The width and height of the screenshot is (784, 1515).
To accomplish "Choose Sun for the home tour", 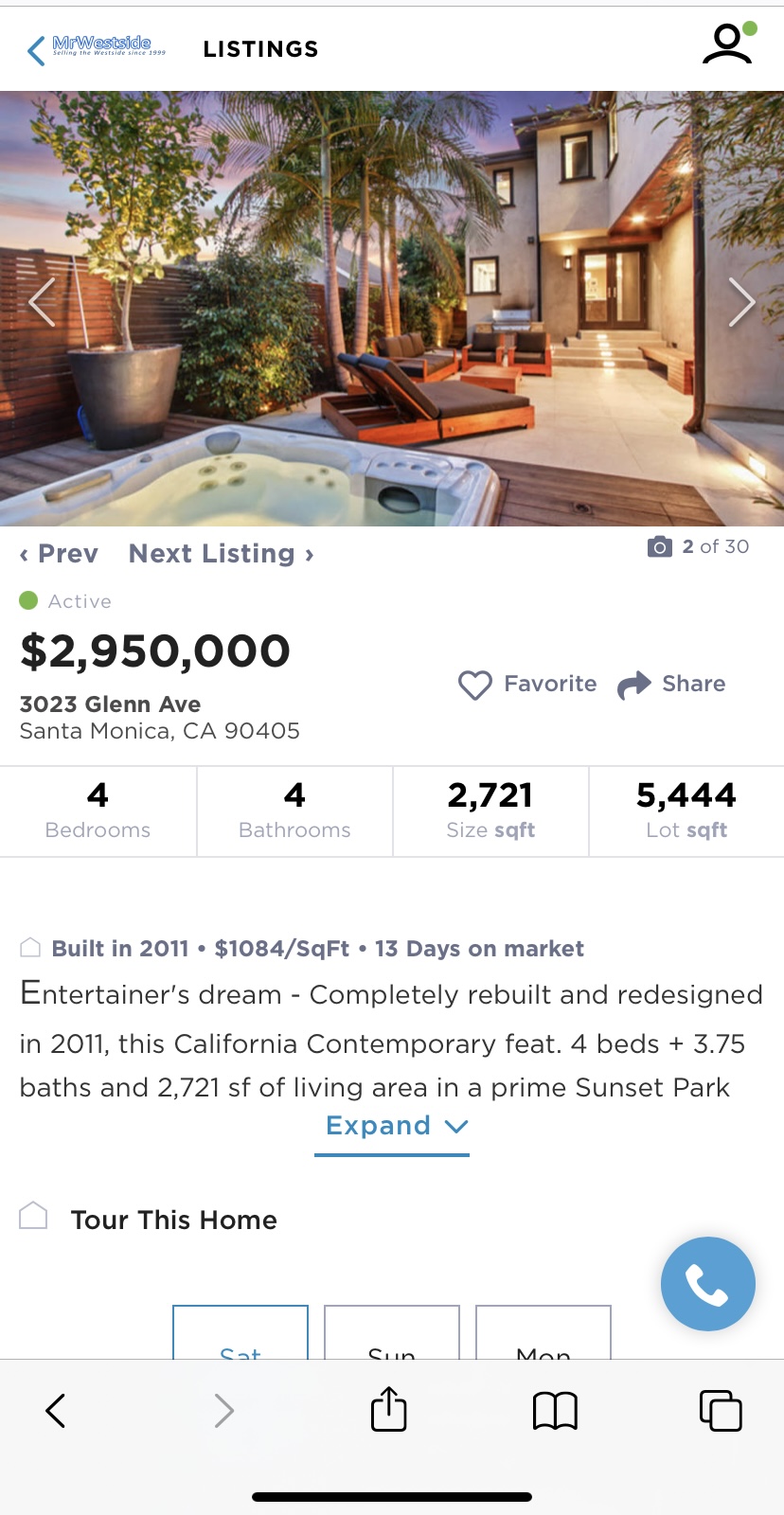I will click(392, 1335).
